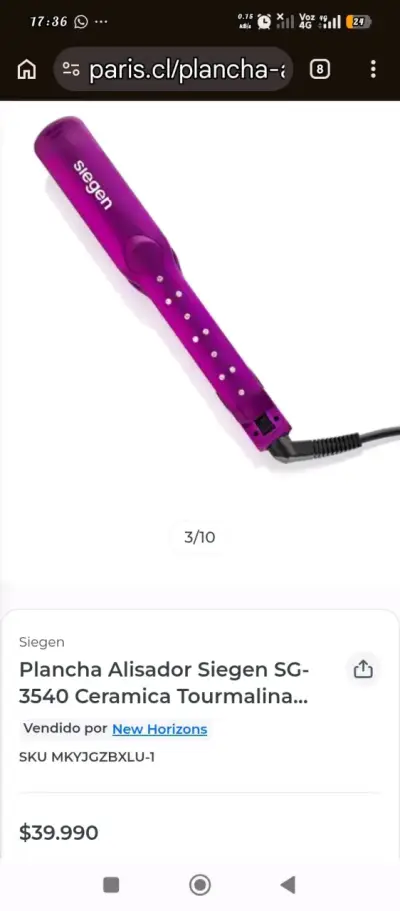Tap the paris.cl address bar
Screen dimensions: 400x911
173,70
